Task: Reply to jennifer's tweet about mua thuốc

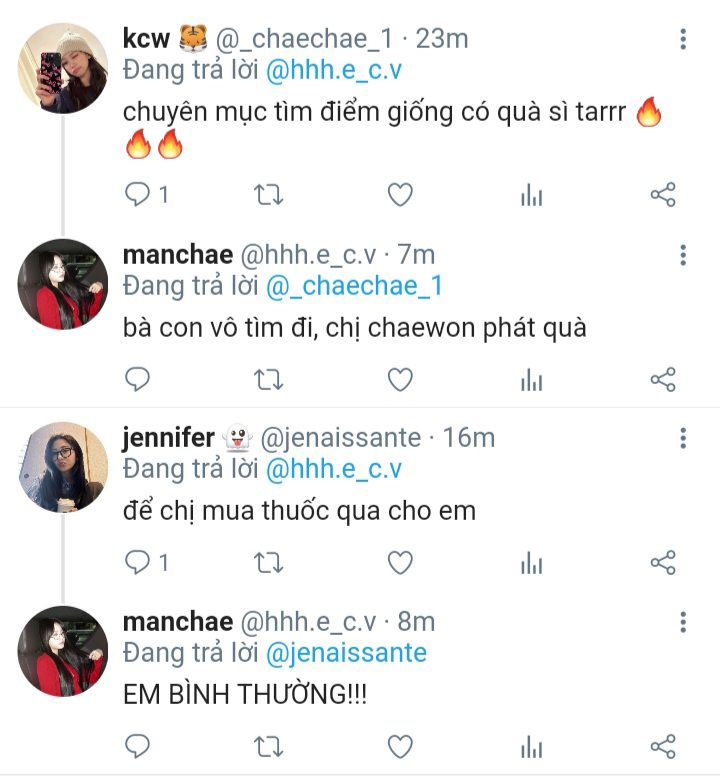Action: (x=137, y=563)
